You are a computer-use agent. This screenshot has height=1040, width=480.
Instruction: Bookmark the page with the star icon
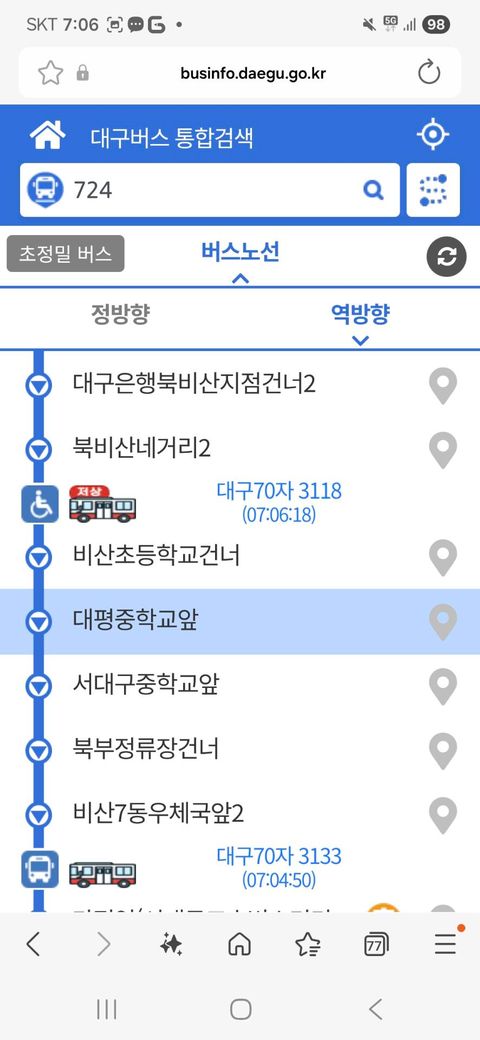click(x=50, y=72)
